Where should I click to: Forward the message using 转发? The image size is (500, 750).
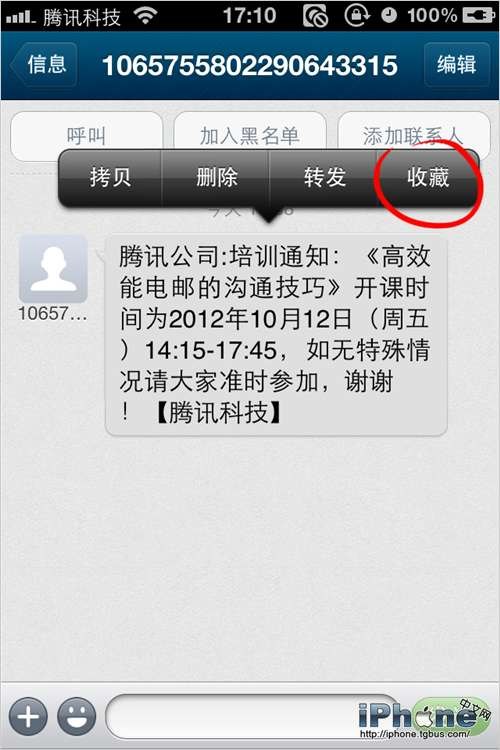point(324,177)
